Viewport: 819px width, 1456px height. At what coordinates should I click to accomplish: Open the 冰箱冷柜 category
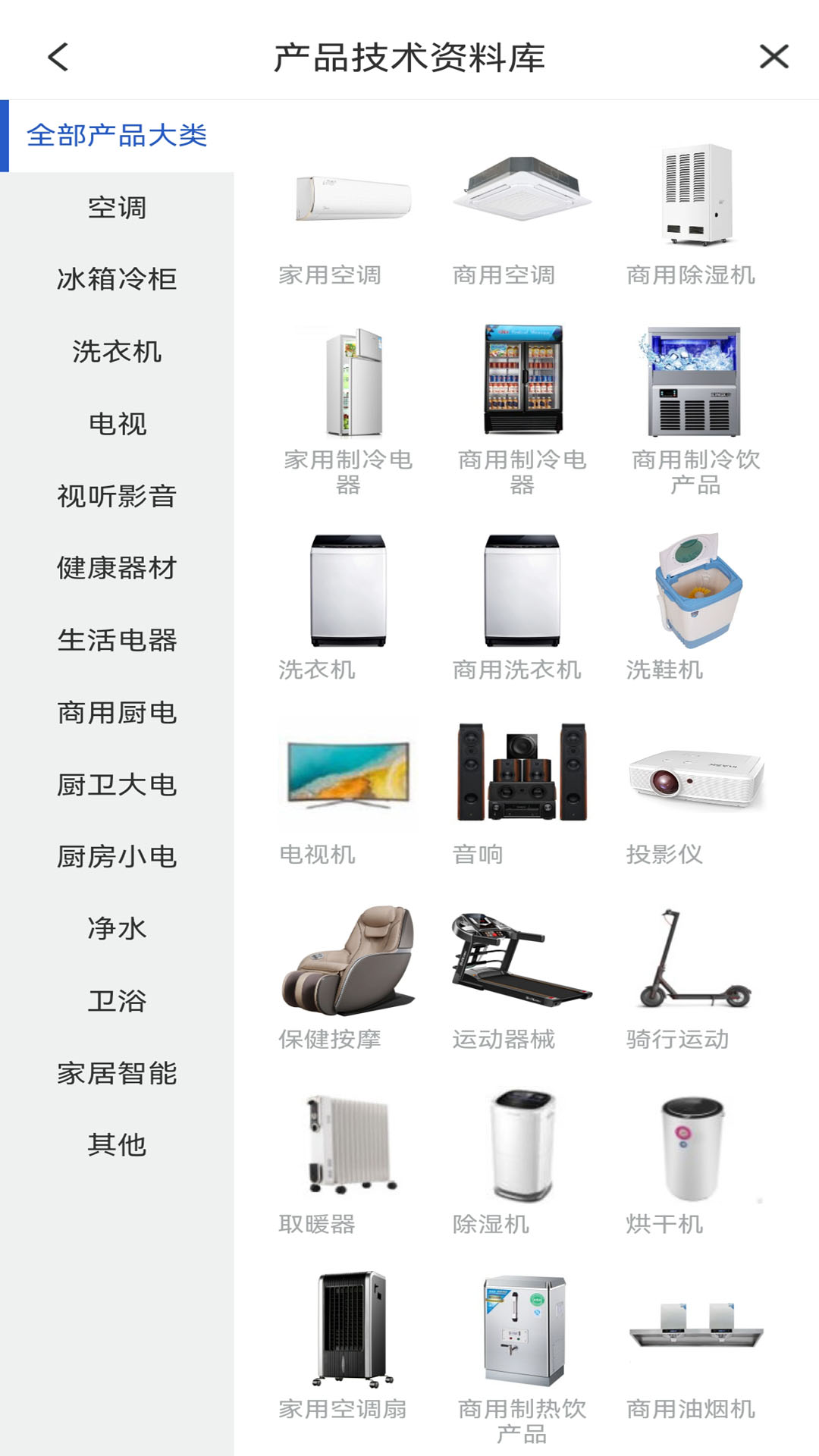click(117, 279)
